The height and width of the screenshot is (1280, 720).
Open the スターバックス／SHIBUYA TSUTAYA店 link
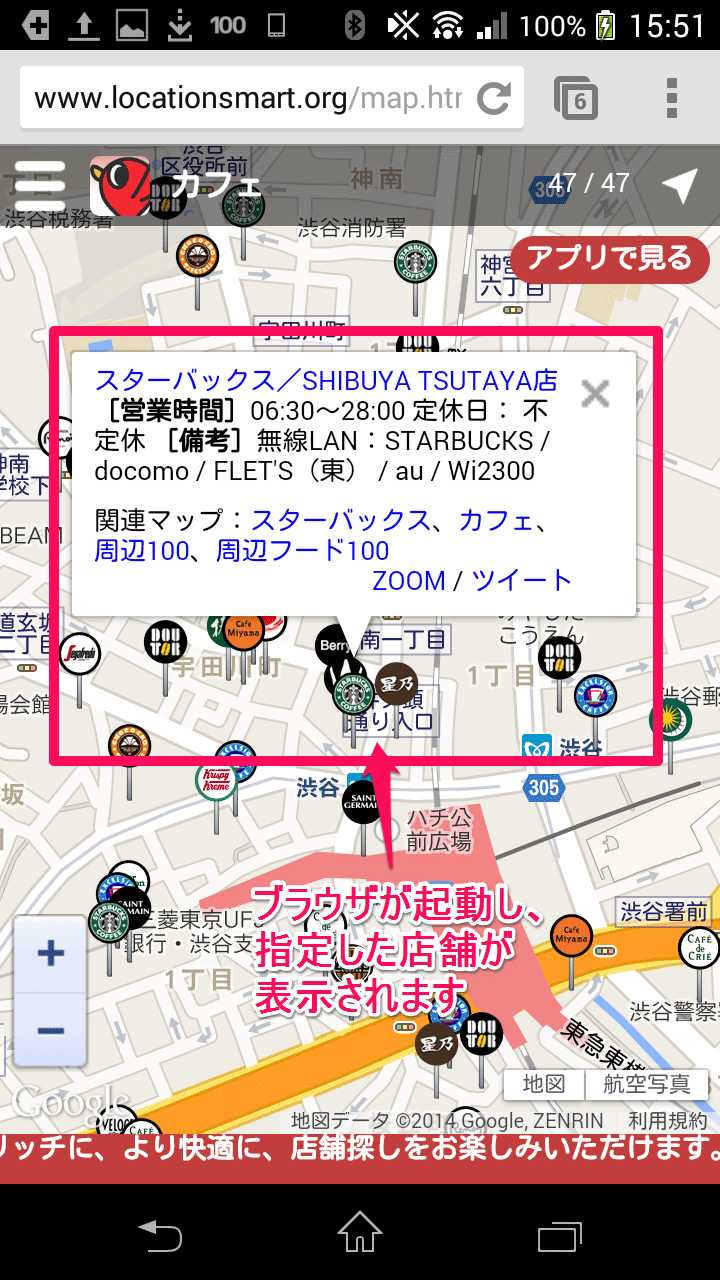pos(326,381)
